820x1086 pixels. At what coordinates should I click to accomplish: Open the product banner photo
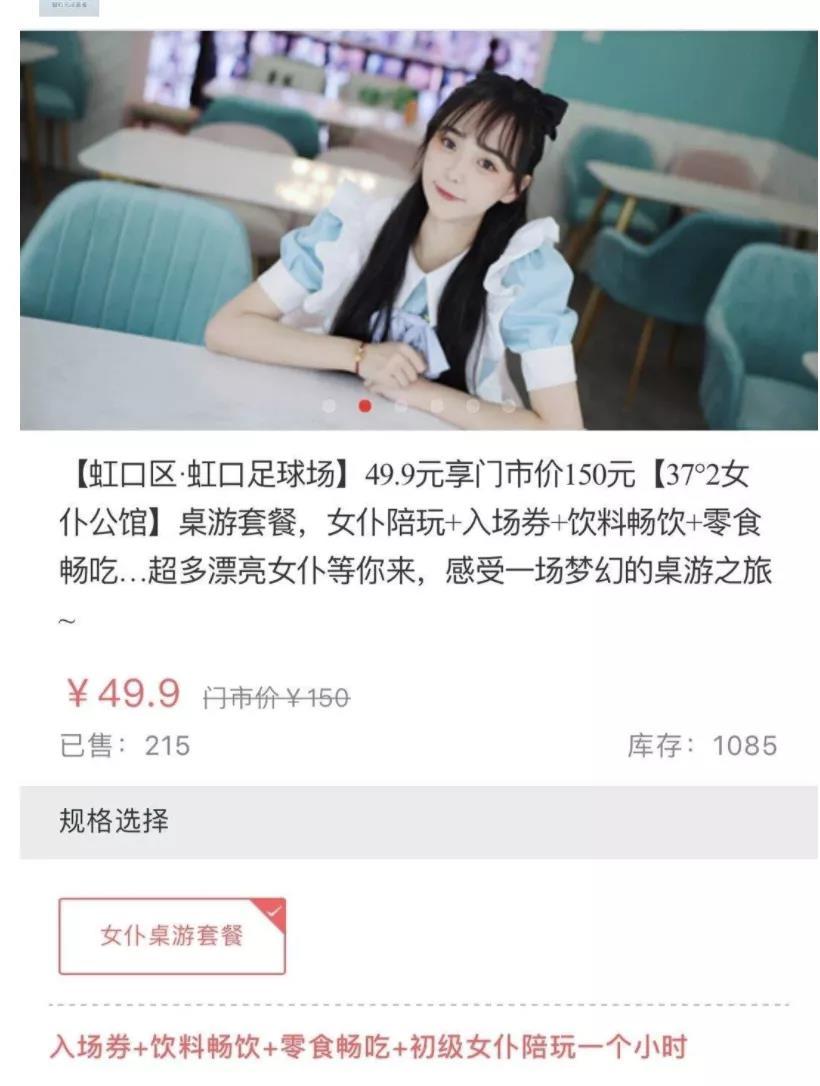point(418,230)
